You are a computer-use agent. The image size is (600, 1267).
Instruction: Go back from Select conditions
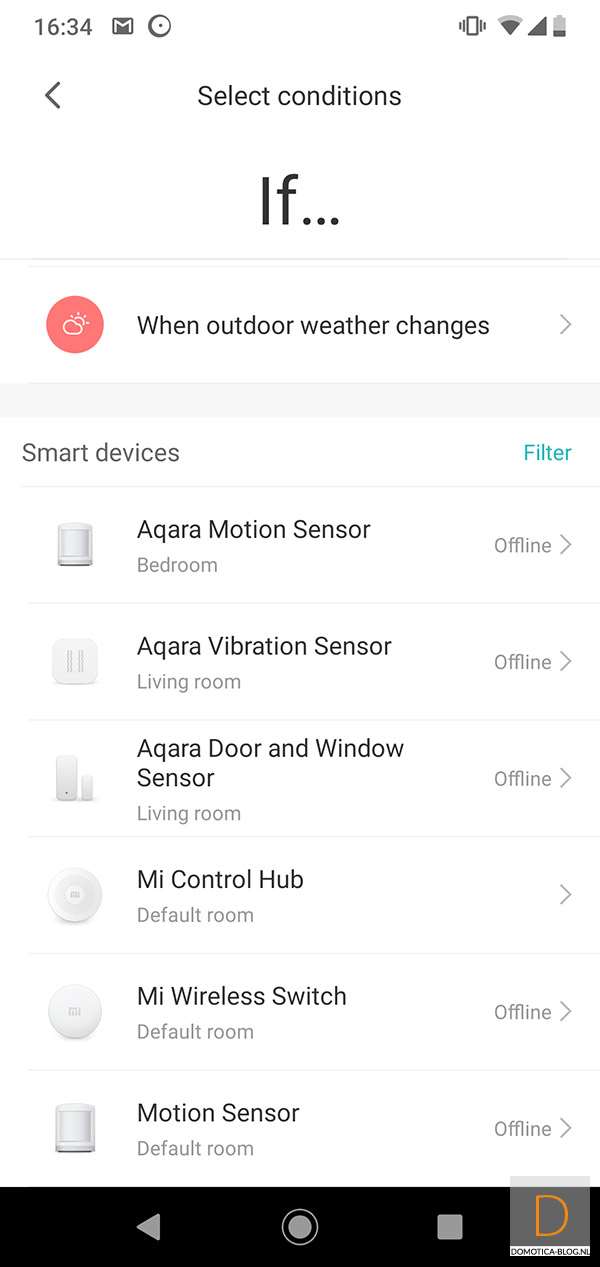(x=53, y=96)
